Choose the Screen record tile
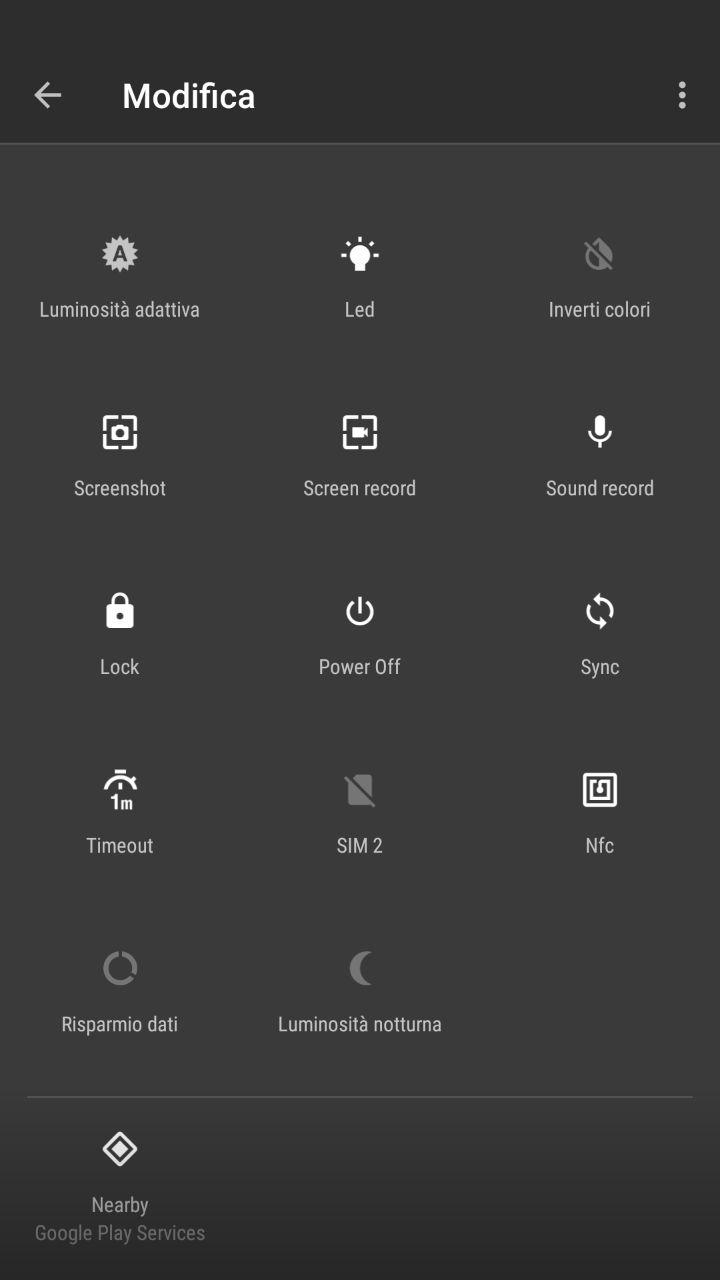This screenshot has height=1280, width=720. 360,456
